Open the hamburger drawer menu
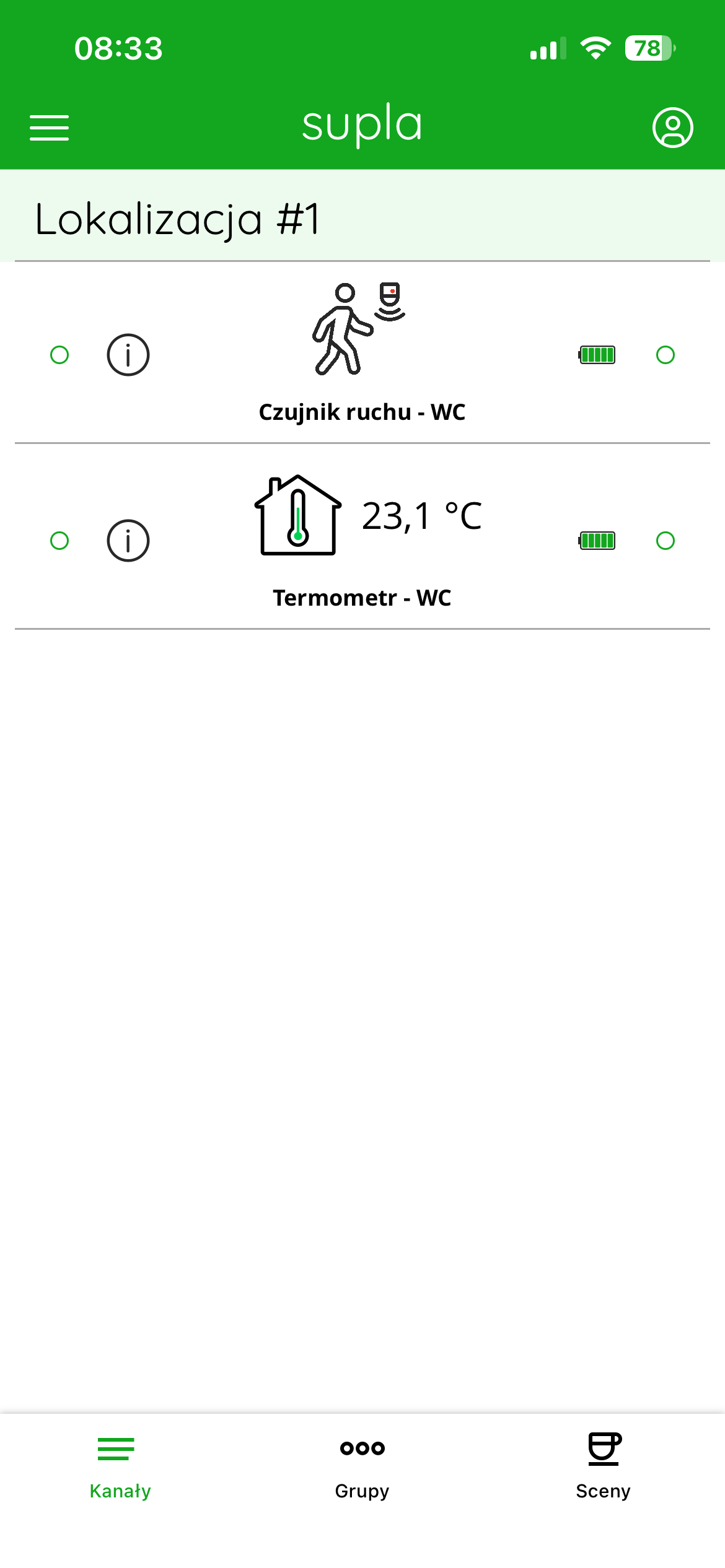 click(50, 128)
